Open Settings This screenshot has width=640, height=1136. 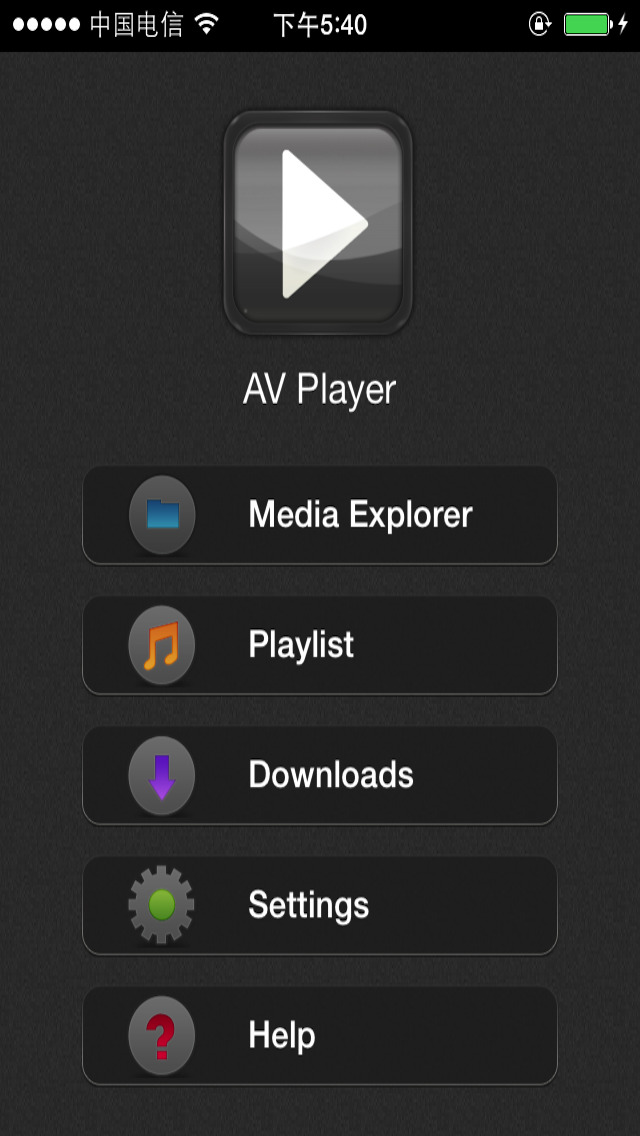coord(319,905)
